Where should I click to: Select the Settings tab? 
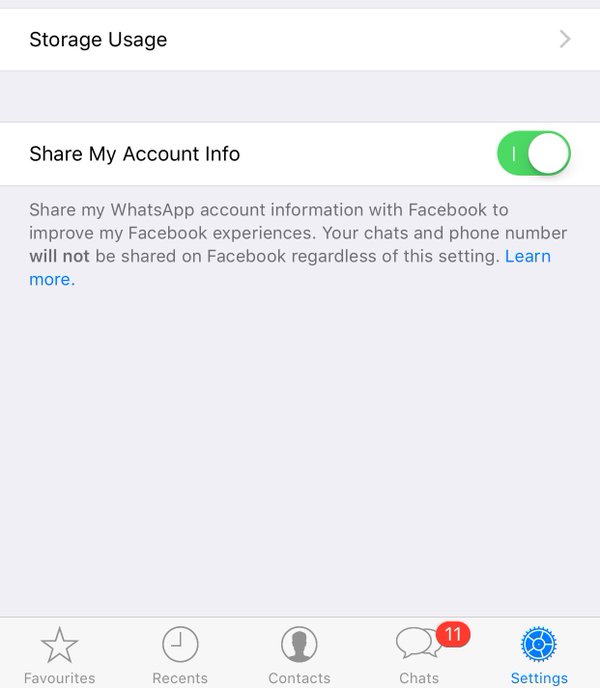pyautogui.click(x=539, y=655)
